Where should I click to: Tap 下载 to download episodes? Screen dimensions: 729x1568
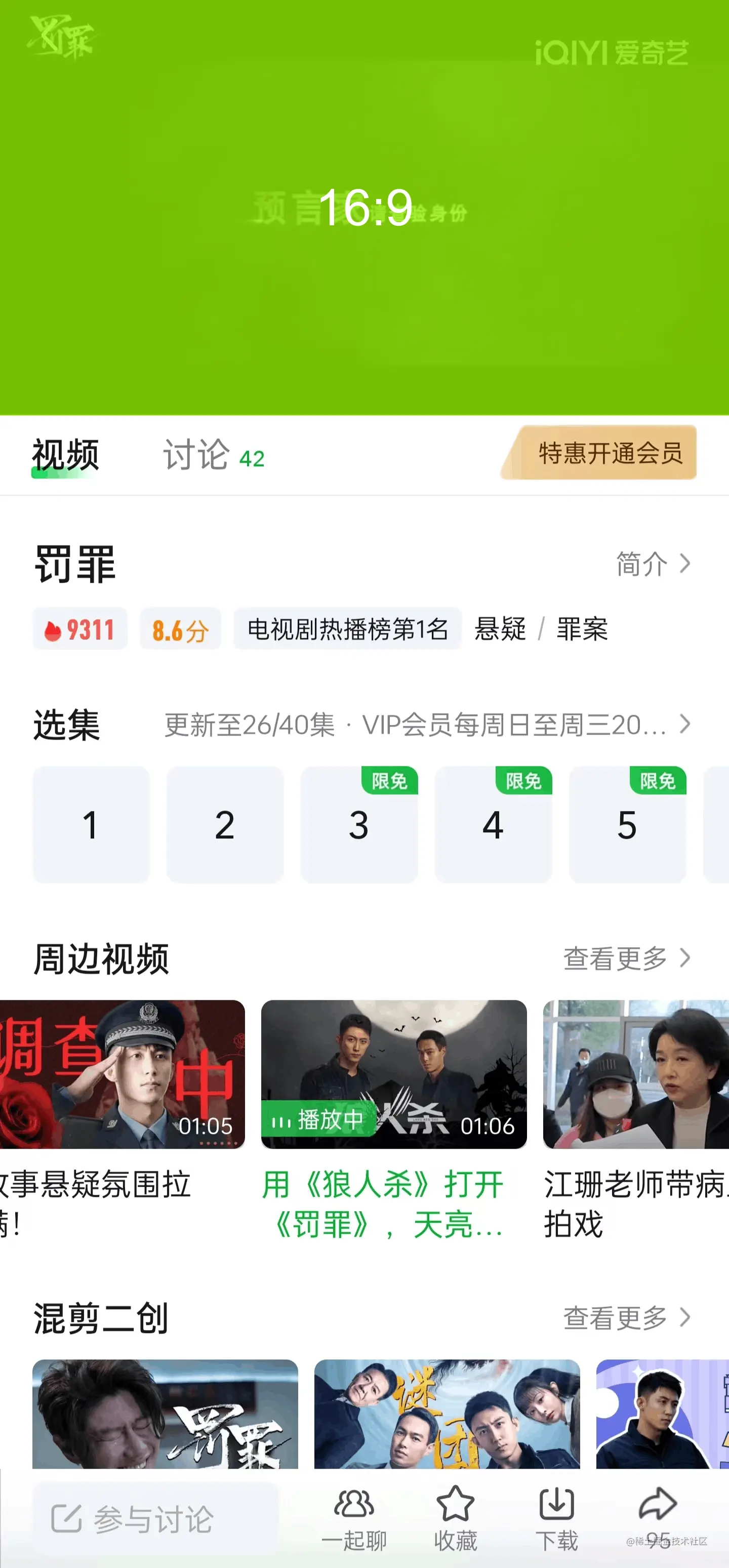pyautogui.click(x=556, y=1518)
